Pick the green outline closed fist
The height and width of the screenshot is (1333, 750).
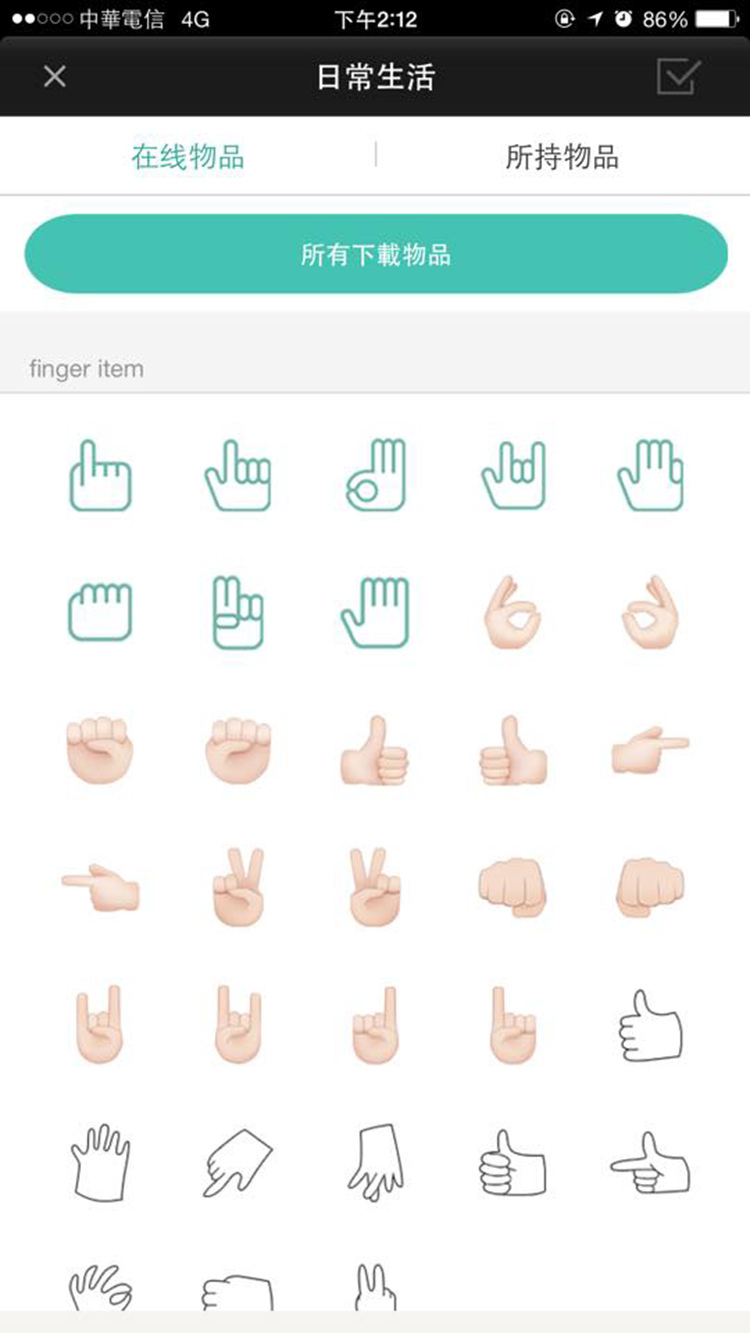pyautogui.click(x=100, y=612)
